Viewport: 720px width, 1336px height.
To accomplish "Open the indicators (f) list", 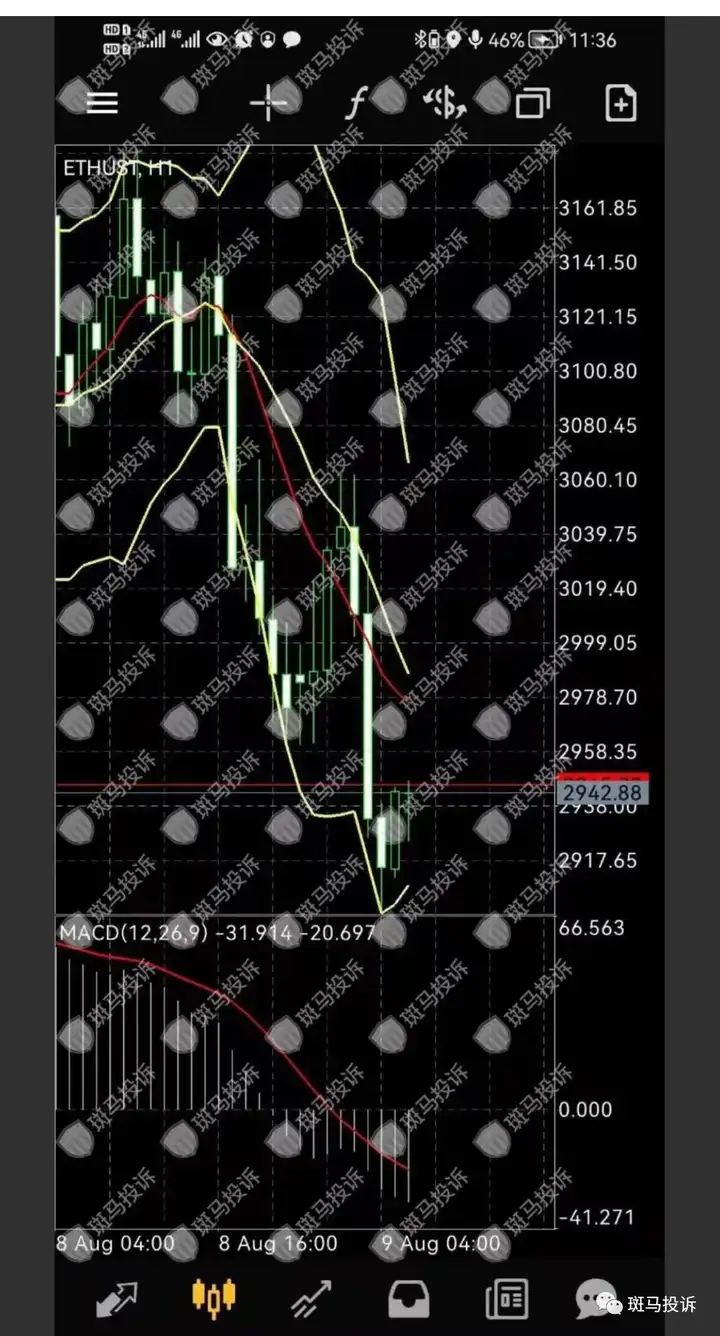I will [354, 104].
